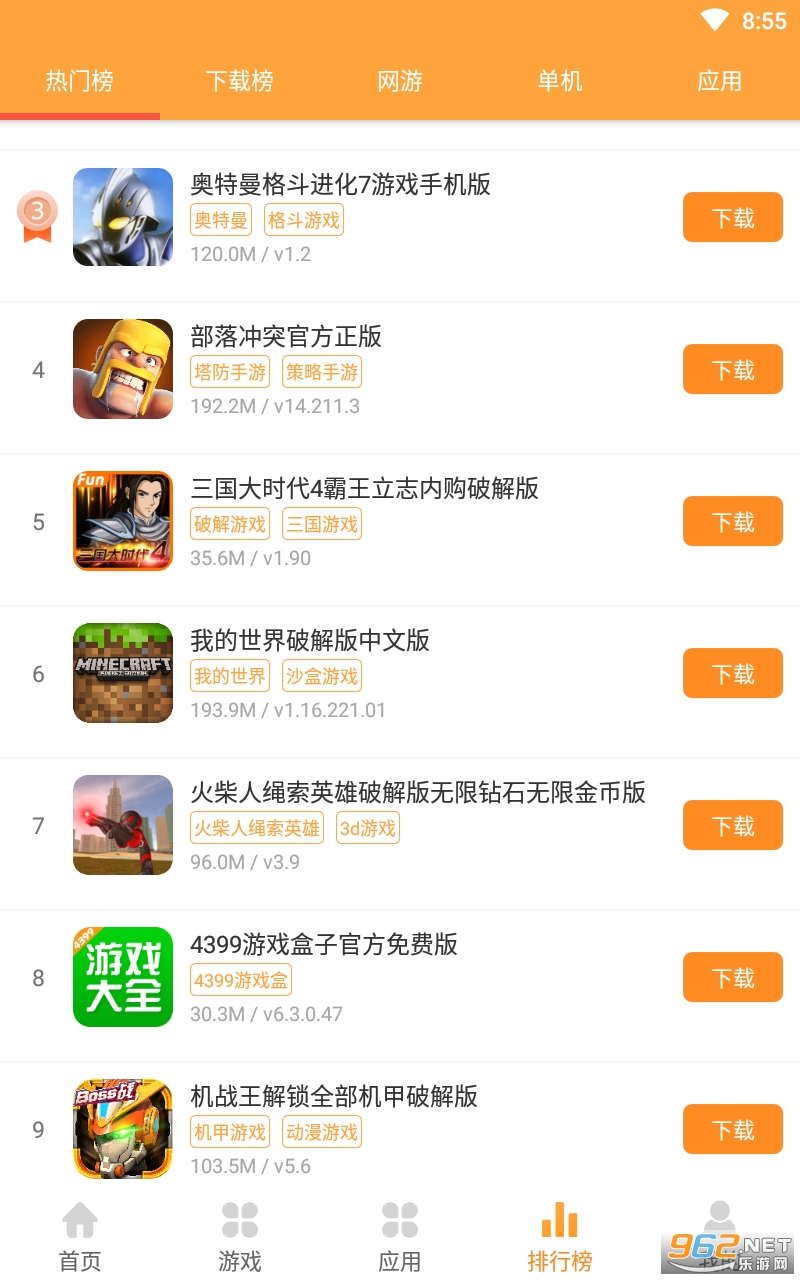Switch to the bottom 应用 section
Viewport: 800px width, 1280px height.
(x=400, y=1236)
